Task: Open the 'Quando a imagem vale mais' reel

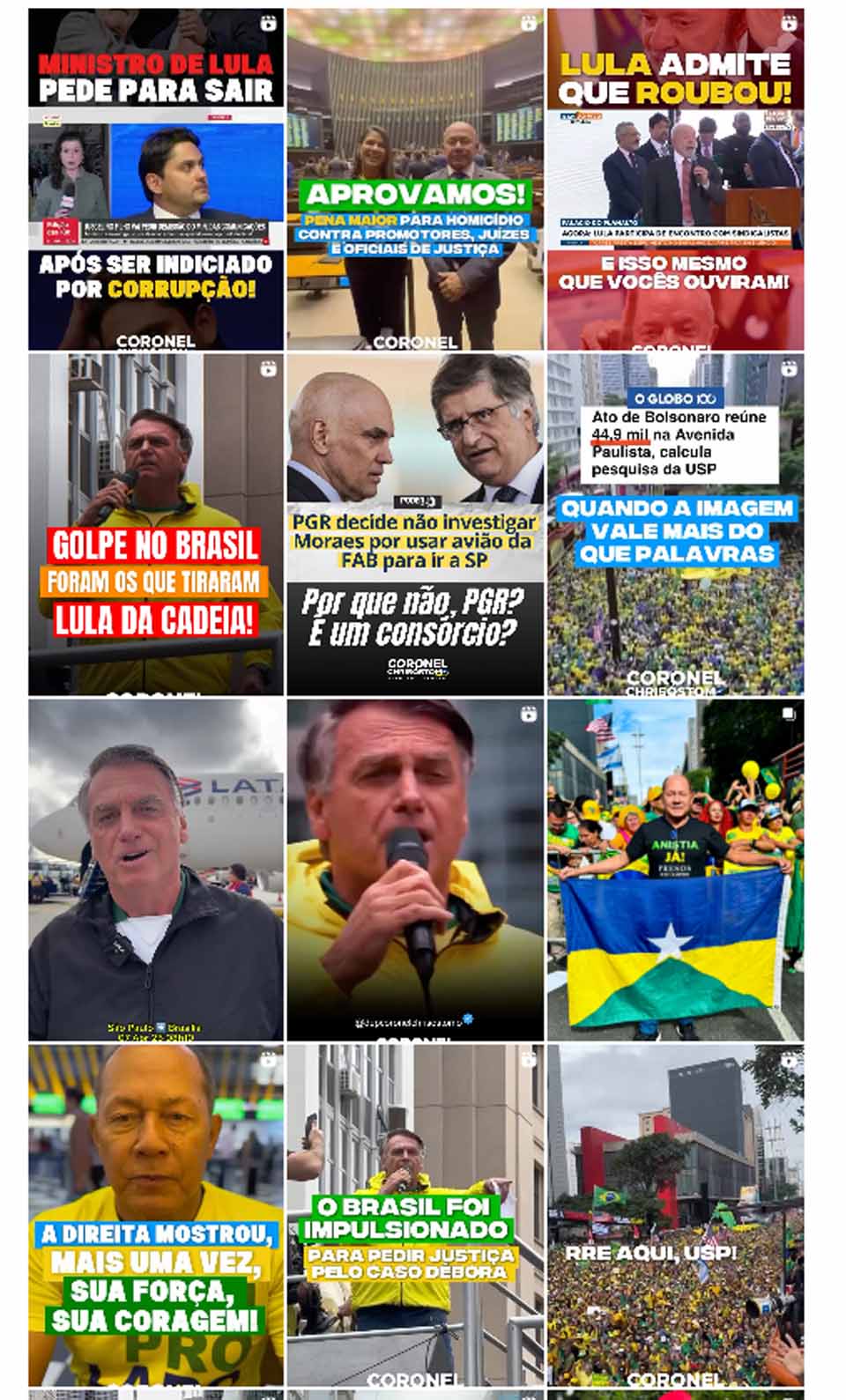Action: [675, 525]
